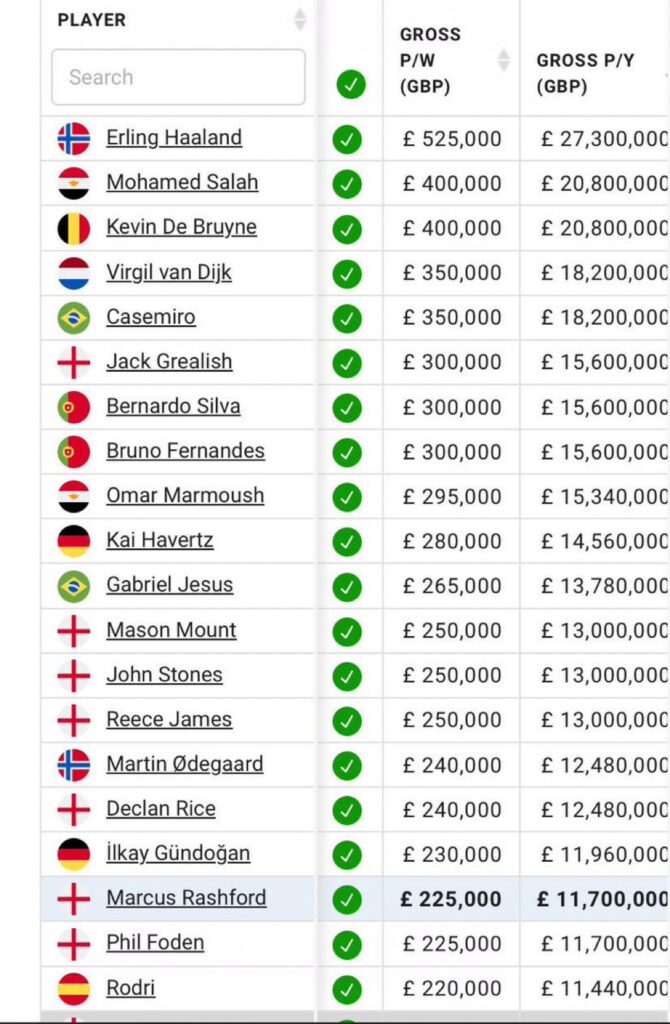Open Jack Grealish's player page
This screenshot has width=670, height=1024.
point(169,361)
